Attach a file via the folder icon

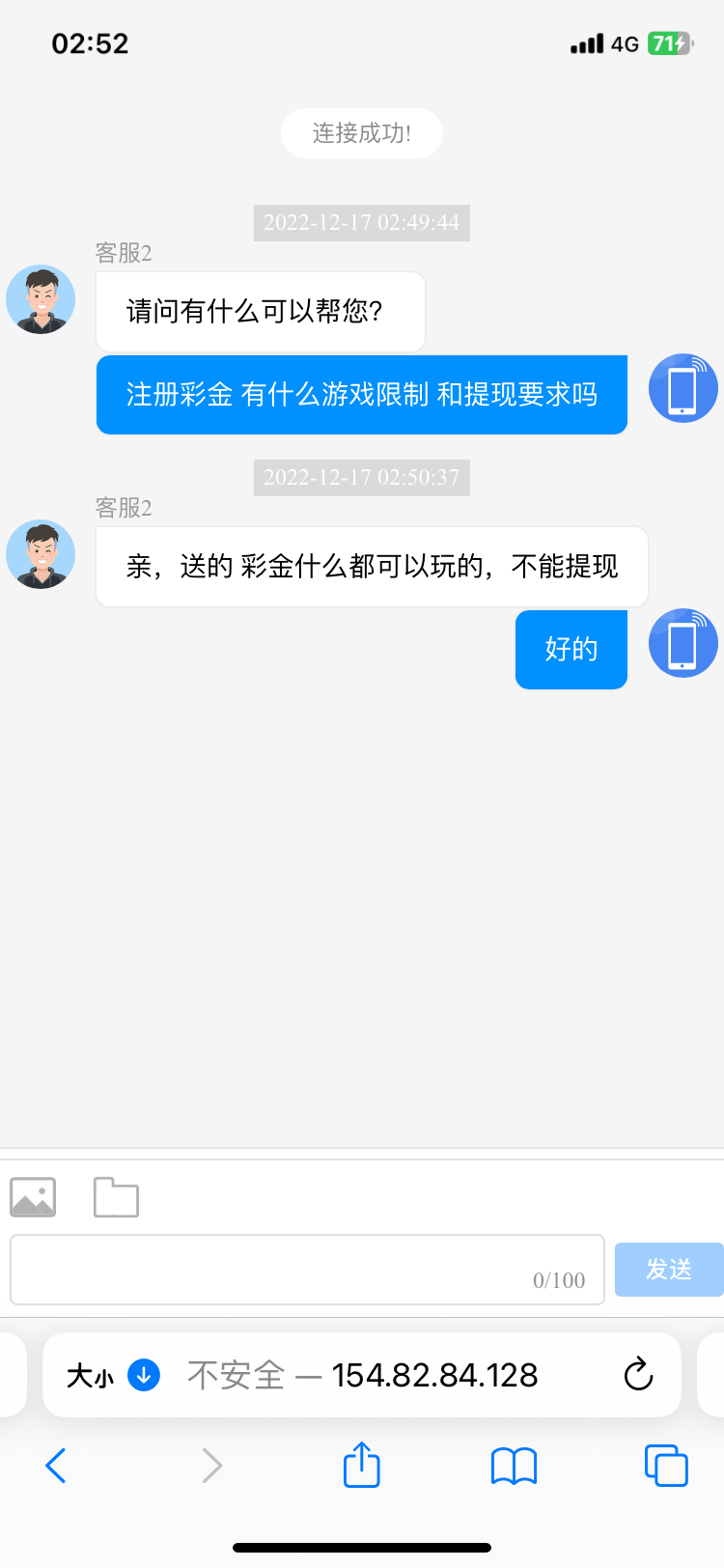pos(116,1197)
